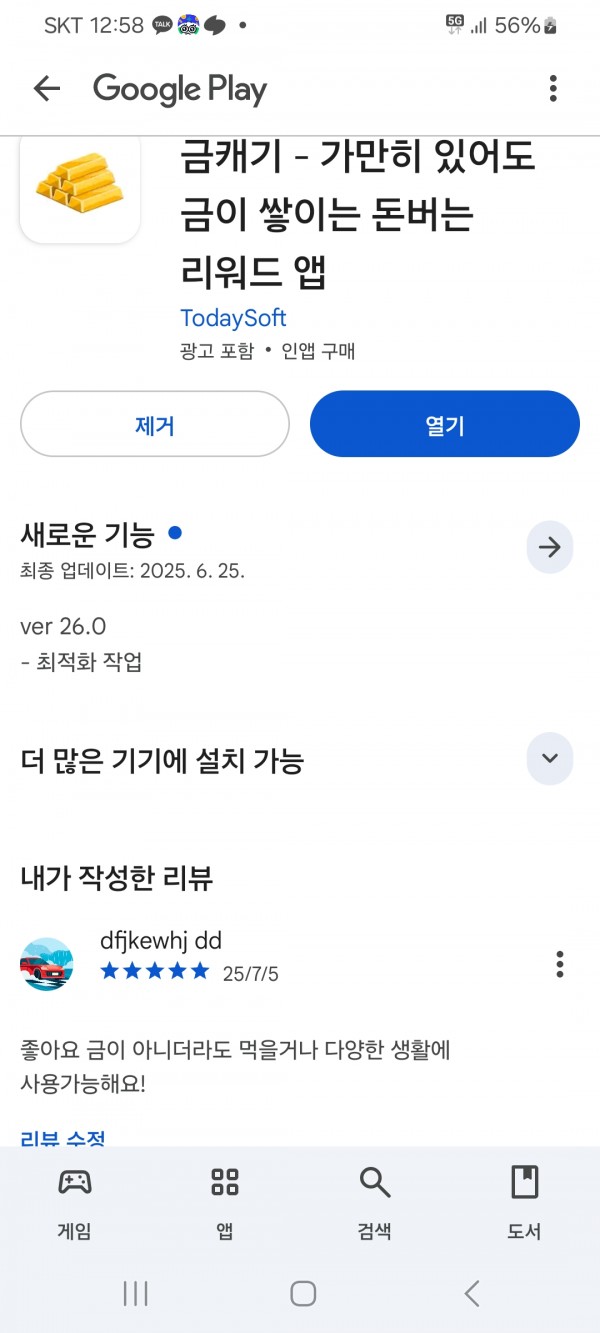Switch to the 게임 tab
The width and height of the screenshot is (600, 1333).
pos(75,1202)
